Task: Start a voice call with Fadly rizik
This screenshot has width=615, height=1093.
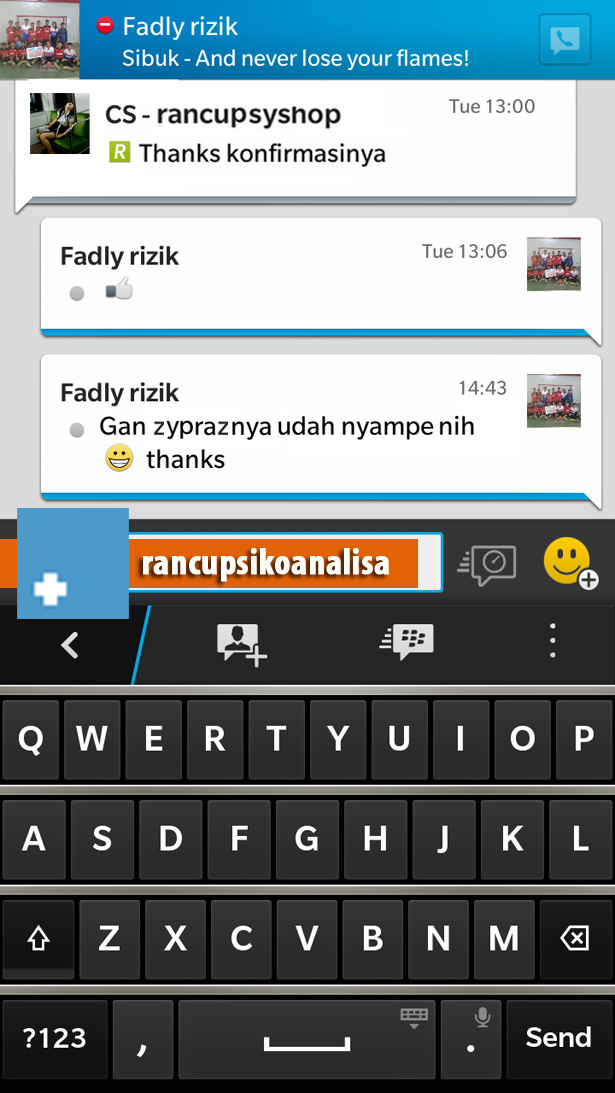Action: coord(564,40)
